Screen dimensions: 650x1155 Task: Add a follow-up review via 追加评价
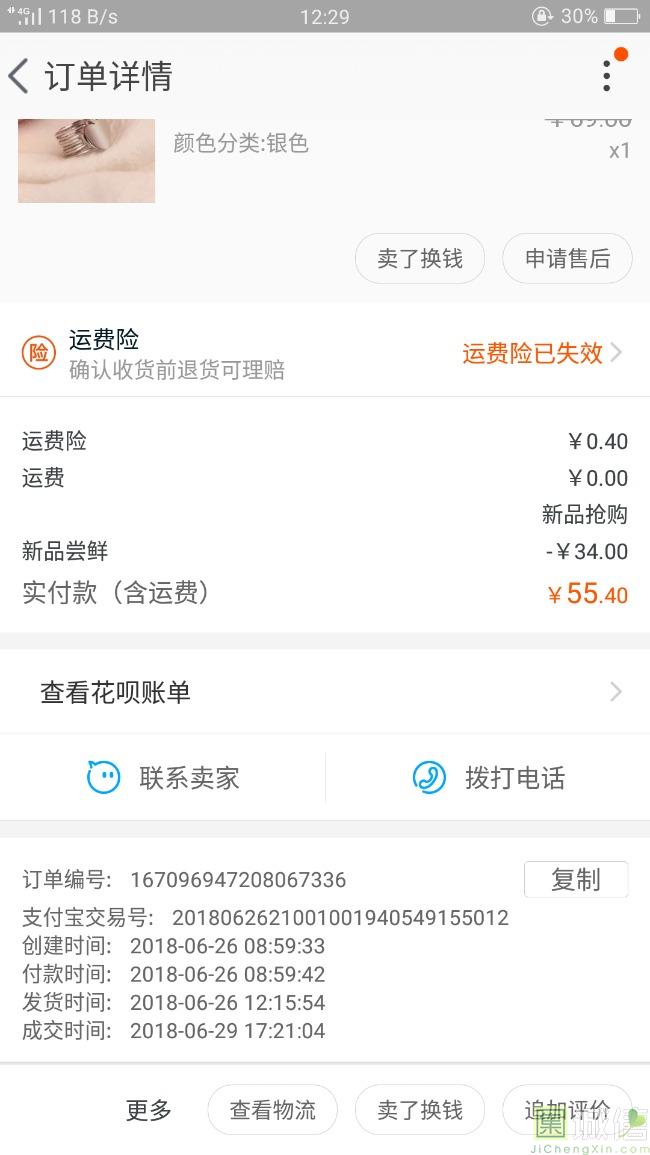[566, 1110]
